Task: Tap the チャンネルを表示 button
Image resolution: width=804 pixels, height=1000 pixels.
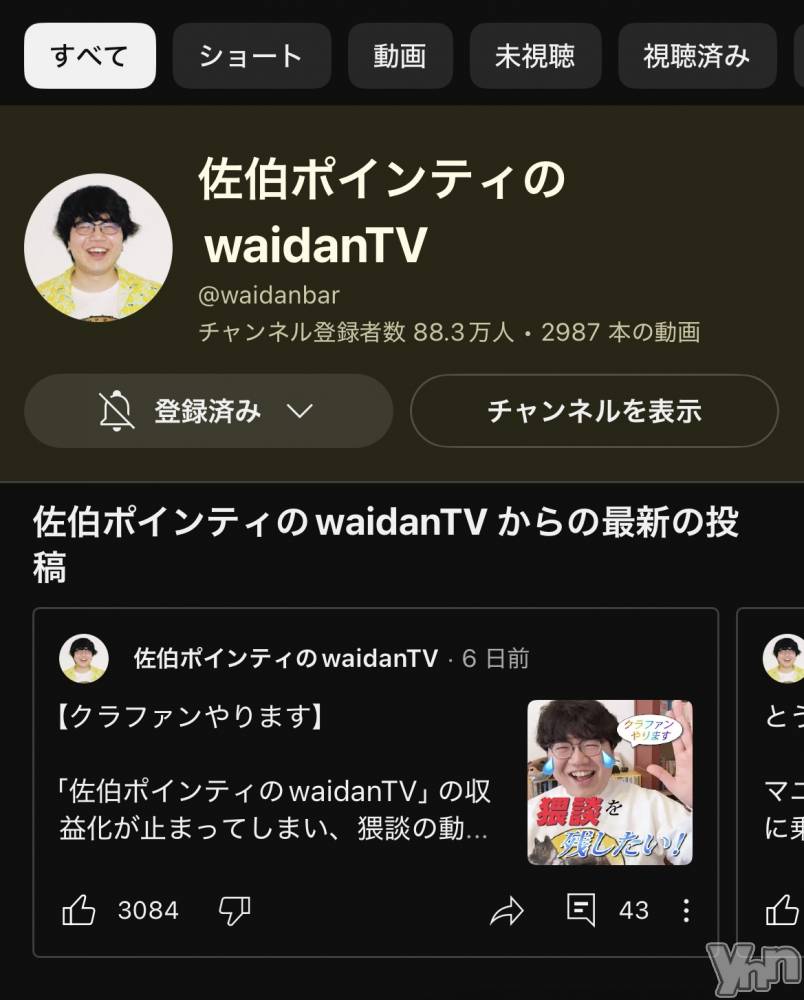Action: click(x=594, y=411)
